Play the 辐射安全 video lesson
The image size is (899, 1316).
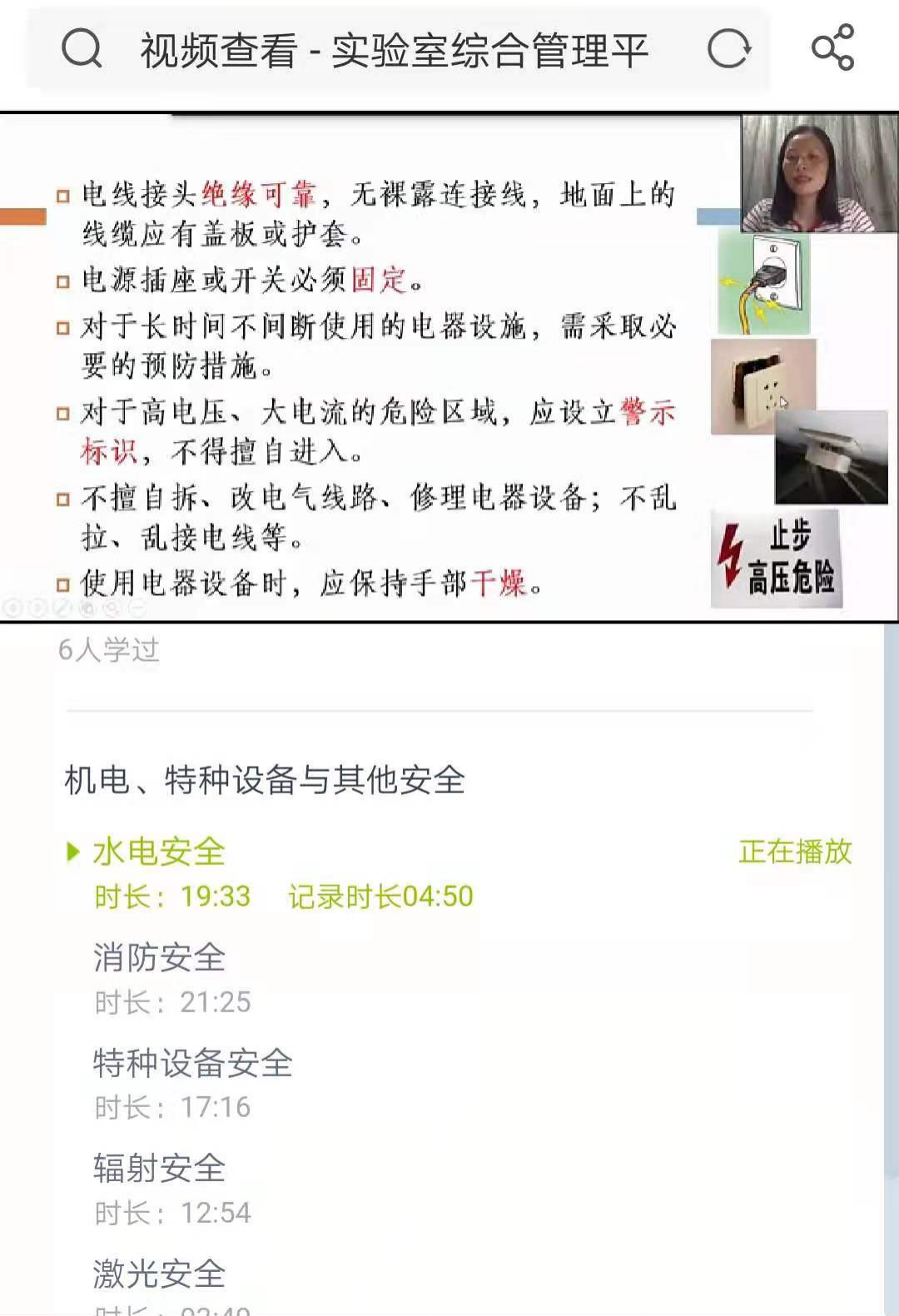[158, 1170]
